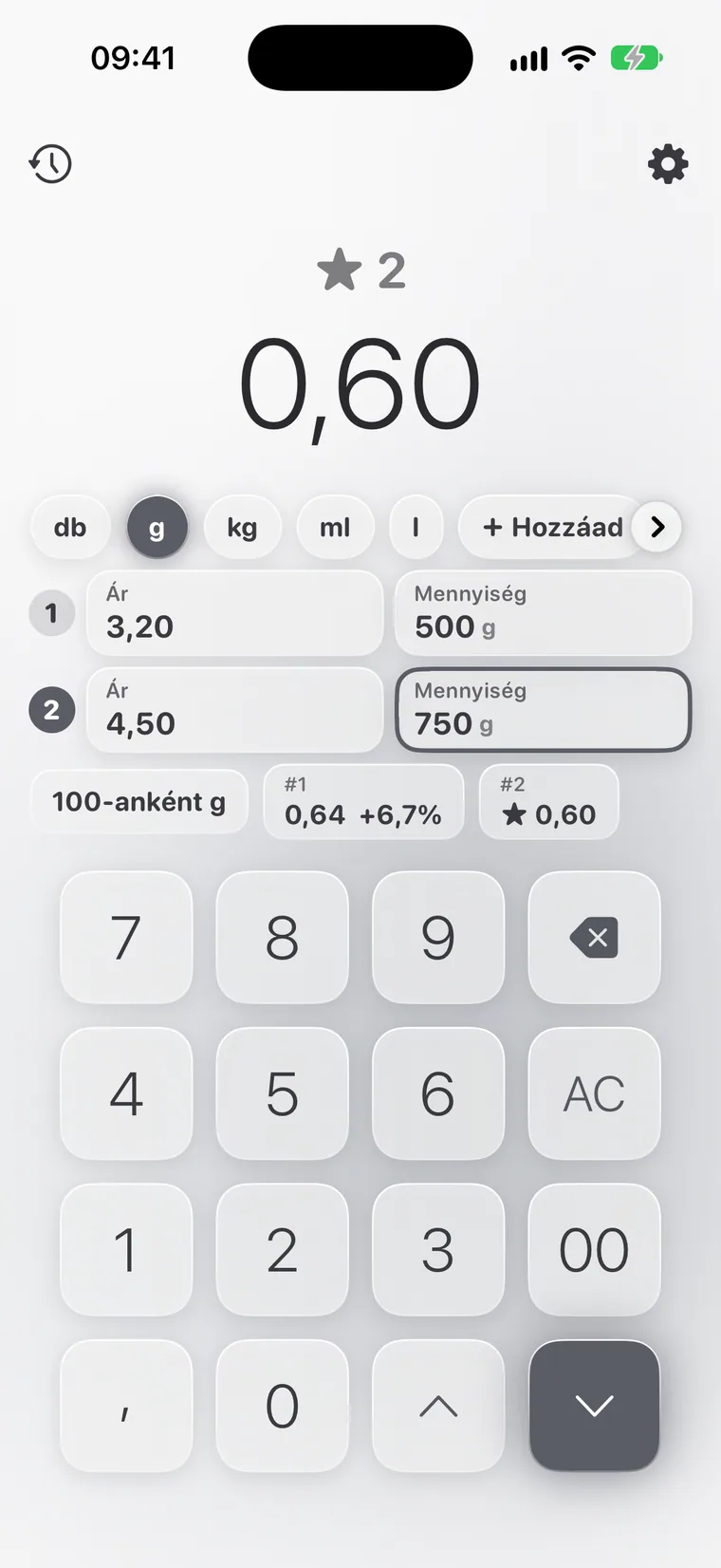
Task: Move to the next field
Action: click(x=594, y=1406)
